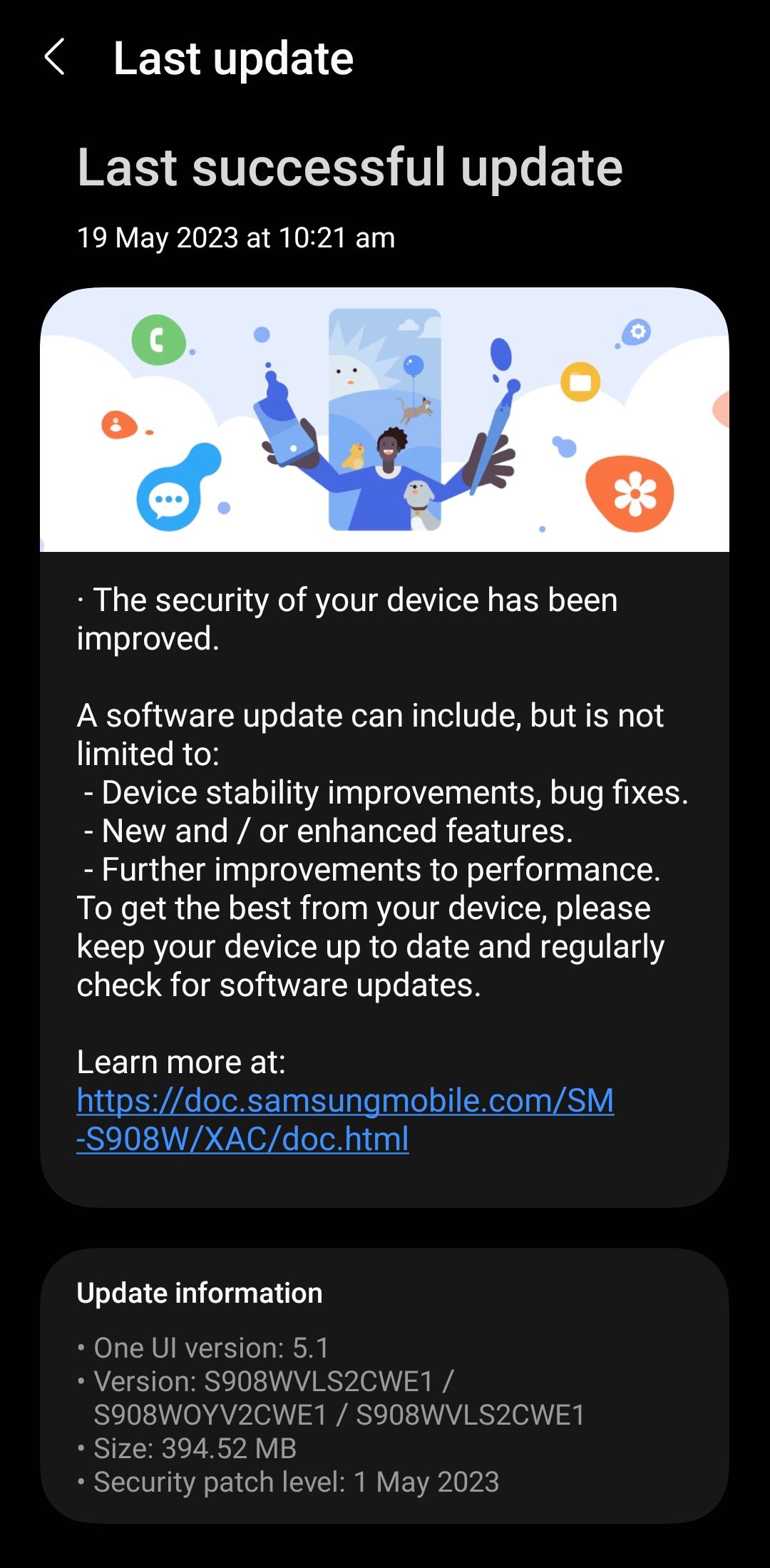Tap the Last update screen title
770x1568 pixels.
click(x=233, y=58)
